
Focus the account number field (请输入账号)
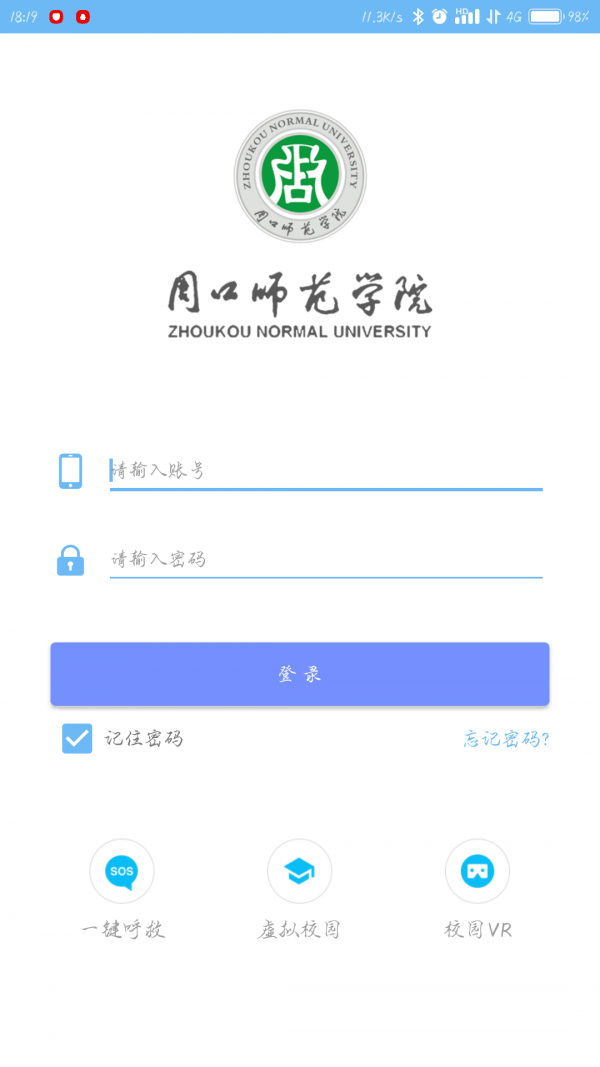325,470
